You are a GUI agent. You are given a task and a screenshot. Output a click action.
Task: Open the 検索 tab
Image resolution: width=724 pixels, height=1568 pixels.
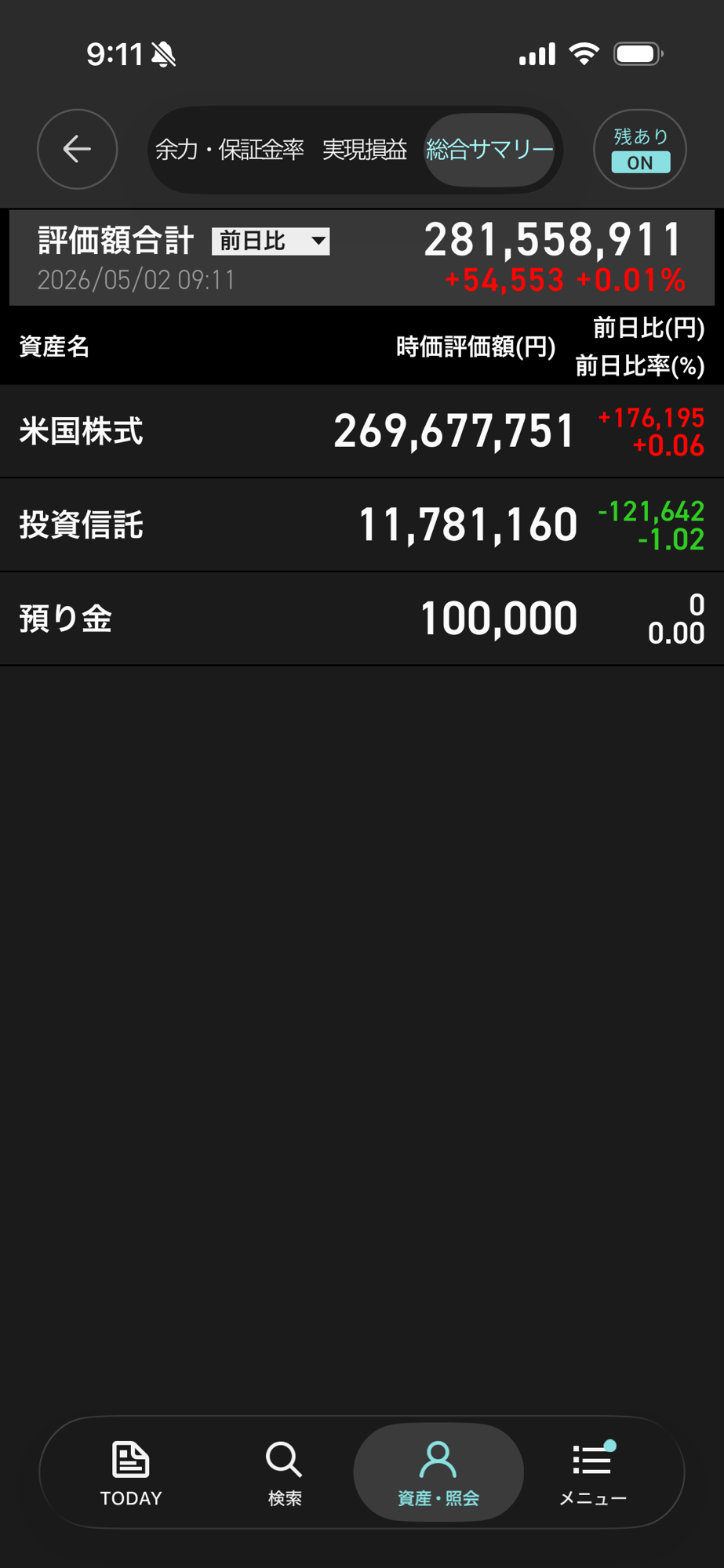(284, 1472)
